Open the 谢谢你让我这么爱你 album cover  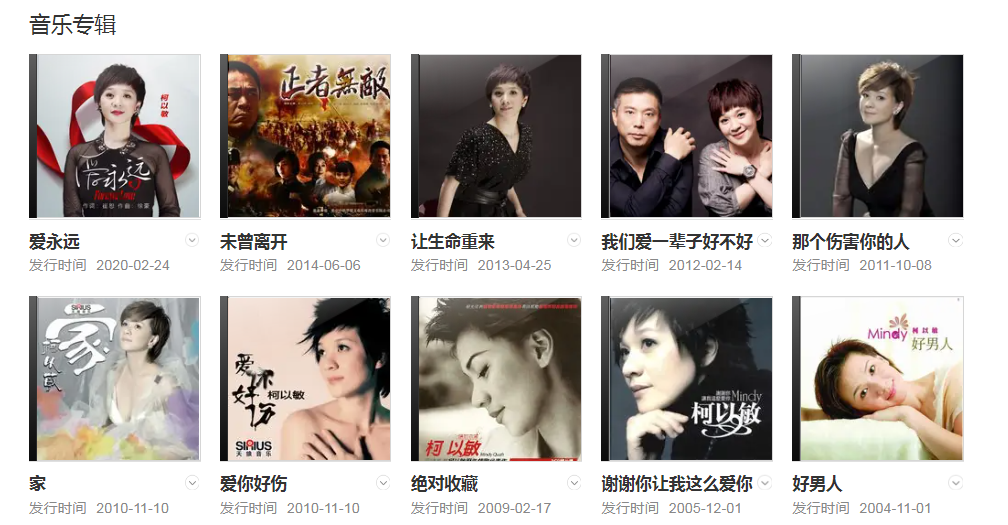tap(686, 378)
